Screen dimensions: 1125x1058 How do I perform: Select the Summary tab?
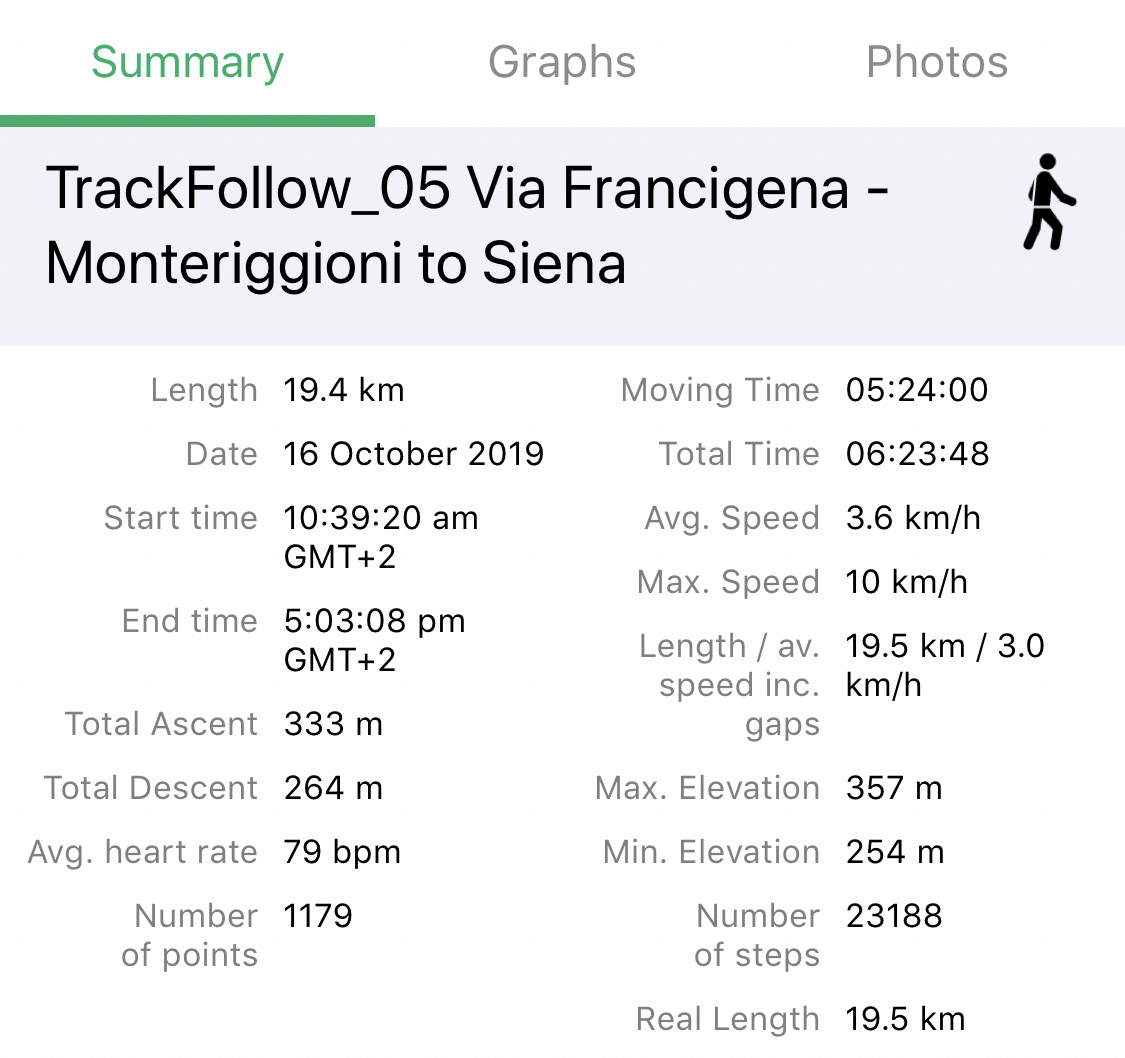(x=187, y=62)
